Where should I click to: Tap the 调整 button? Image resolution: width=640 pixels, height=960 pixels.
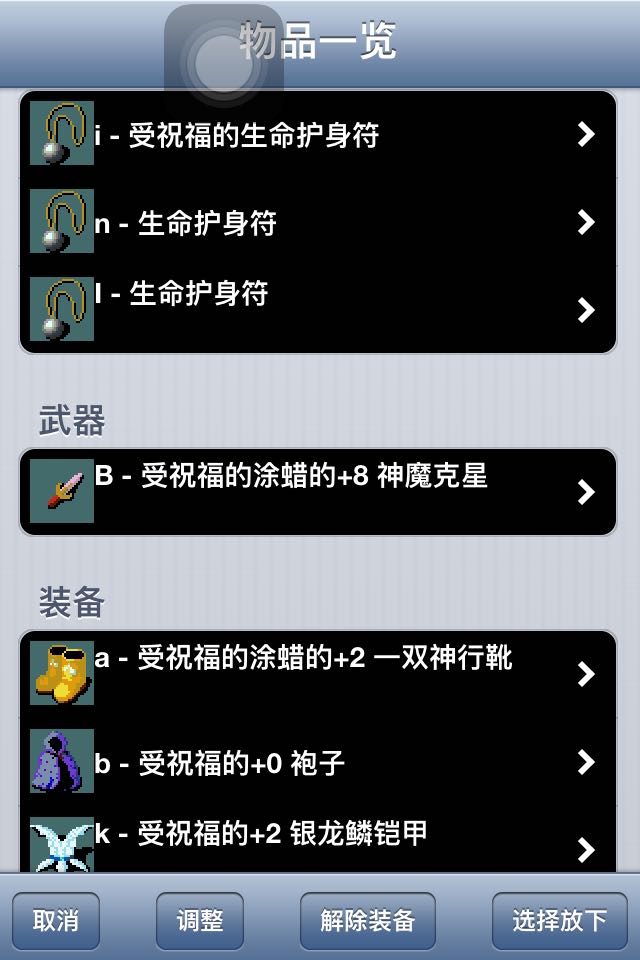pyautogui.click(x=200, y=920)
